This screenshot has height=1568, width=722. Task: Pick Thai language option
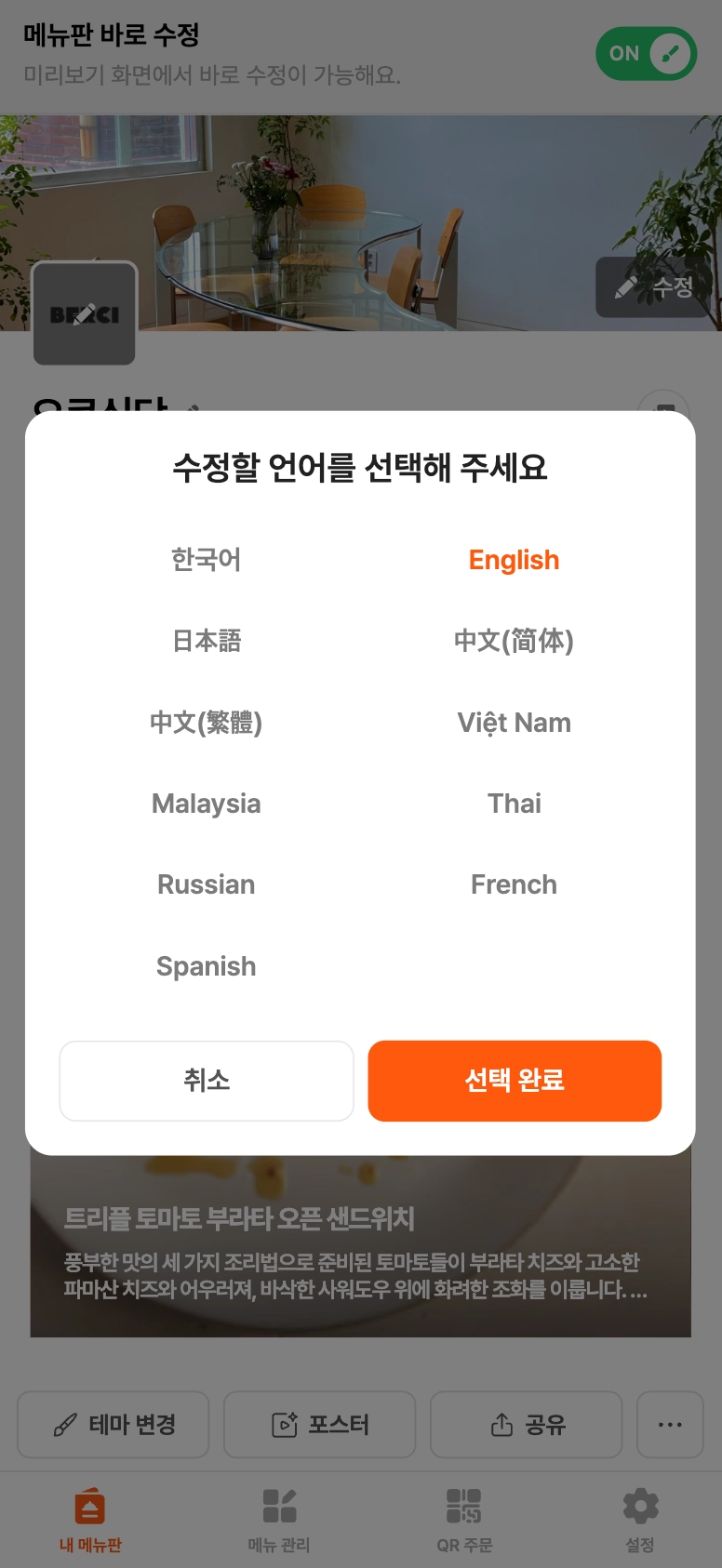pos(514,804)
